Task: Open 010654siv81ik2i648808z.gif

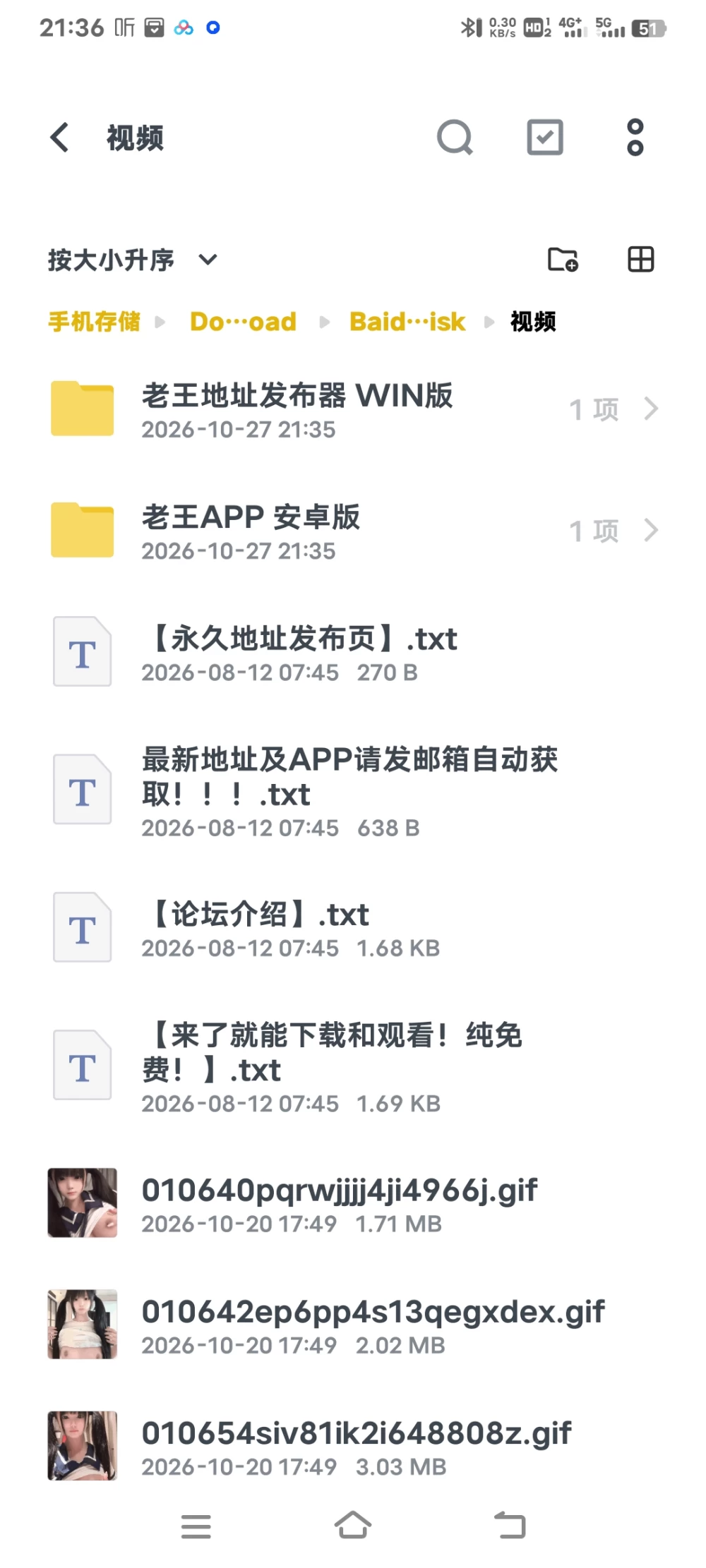Action: pyautogui.click(x=353, y=1447)
